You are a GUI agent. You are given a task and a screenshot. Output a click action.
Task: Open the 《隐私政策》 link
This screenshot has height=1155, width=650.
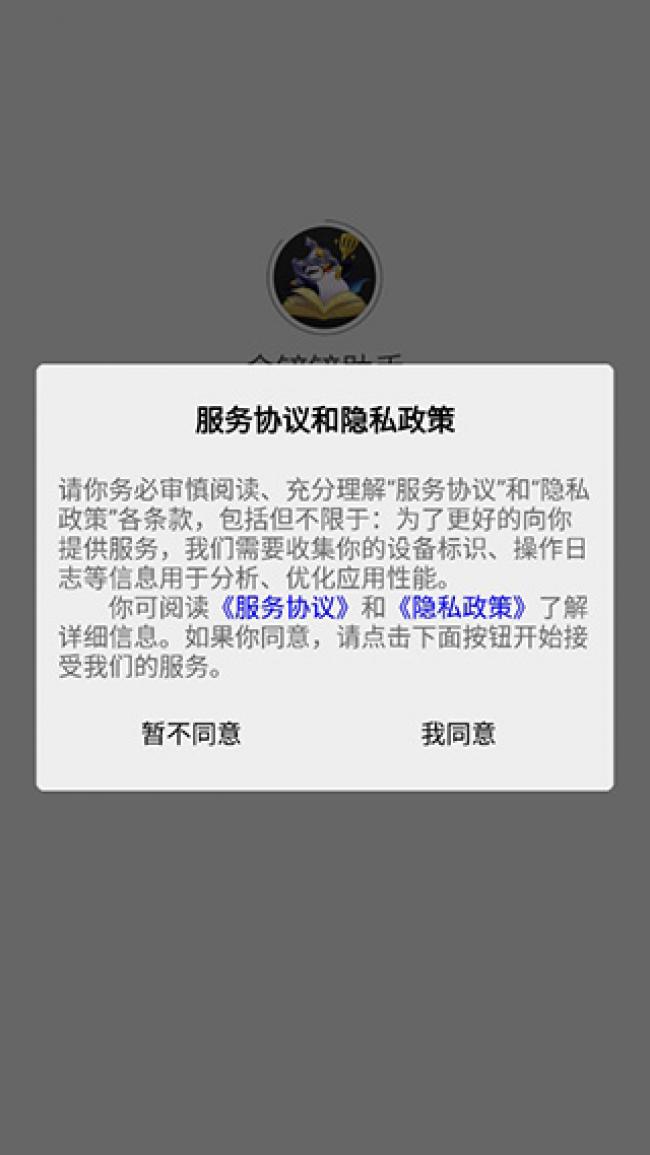[462, 607]
